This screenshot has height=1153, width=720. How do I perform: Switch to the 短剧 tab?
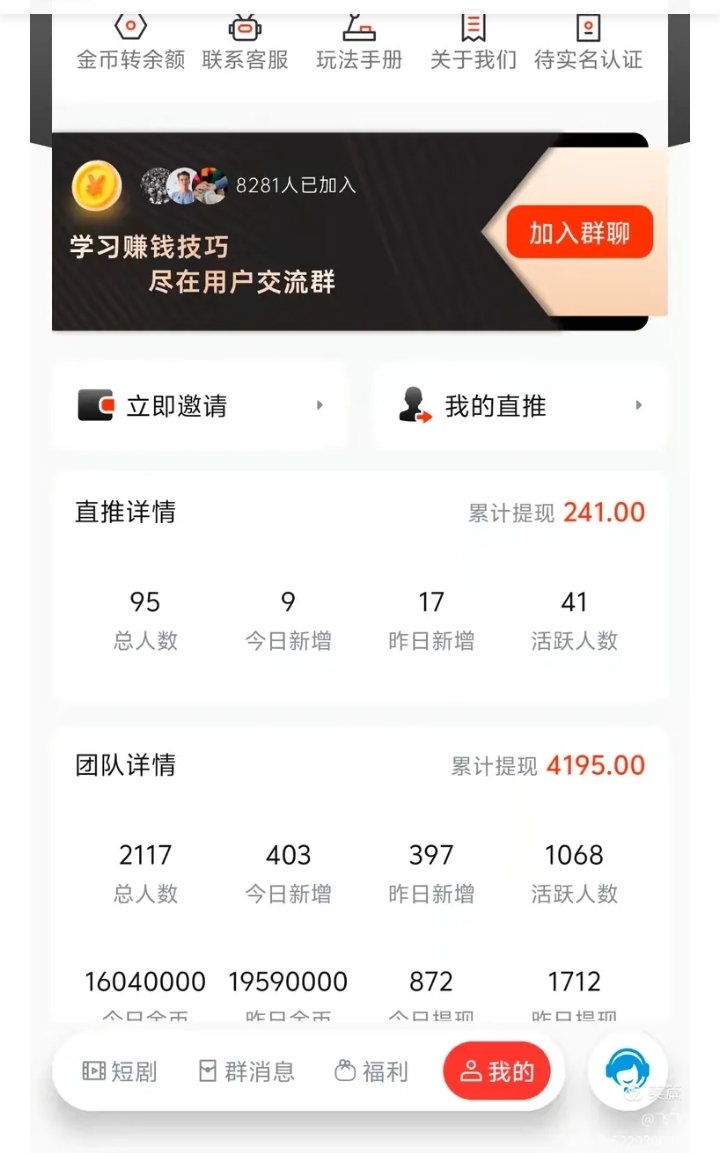(x=120, y=1071)
